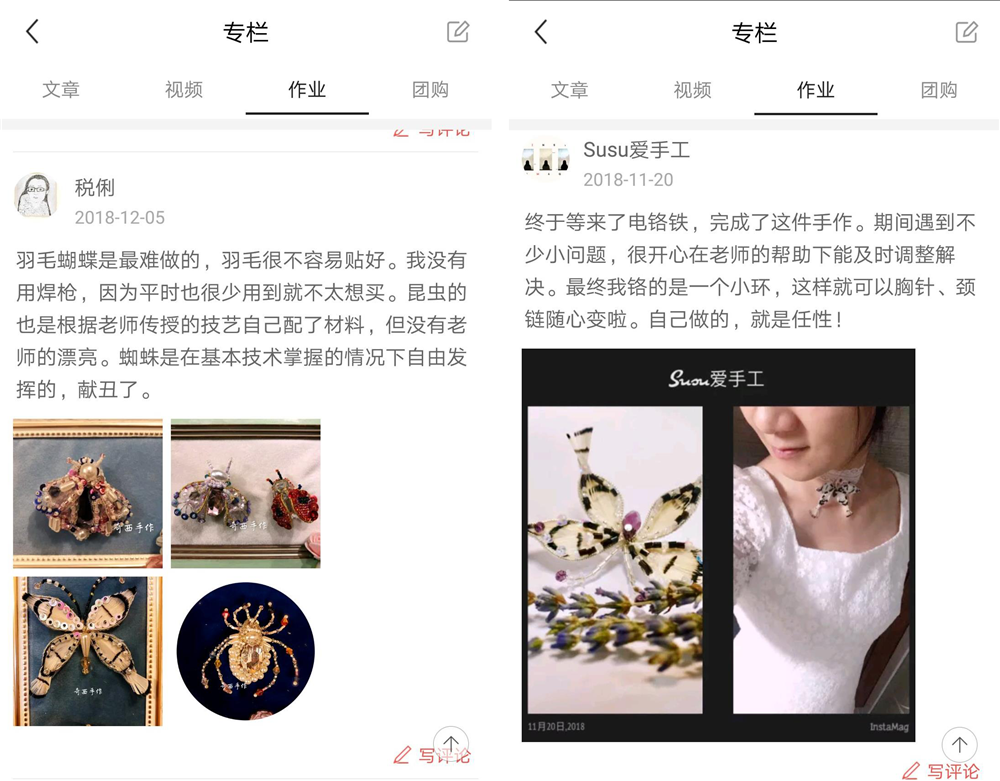Jump to top using arrow below Susu爱手工's image
Image resolution: width=1000 pixels, height=781 pixels.
pos(959,744)
